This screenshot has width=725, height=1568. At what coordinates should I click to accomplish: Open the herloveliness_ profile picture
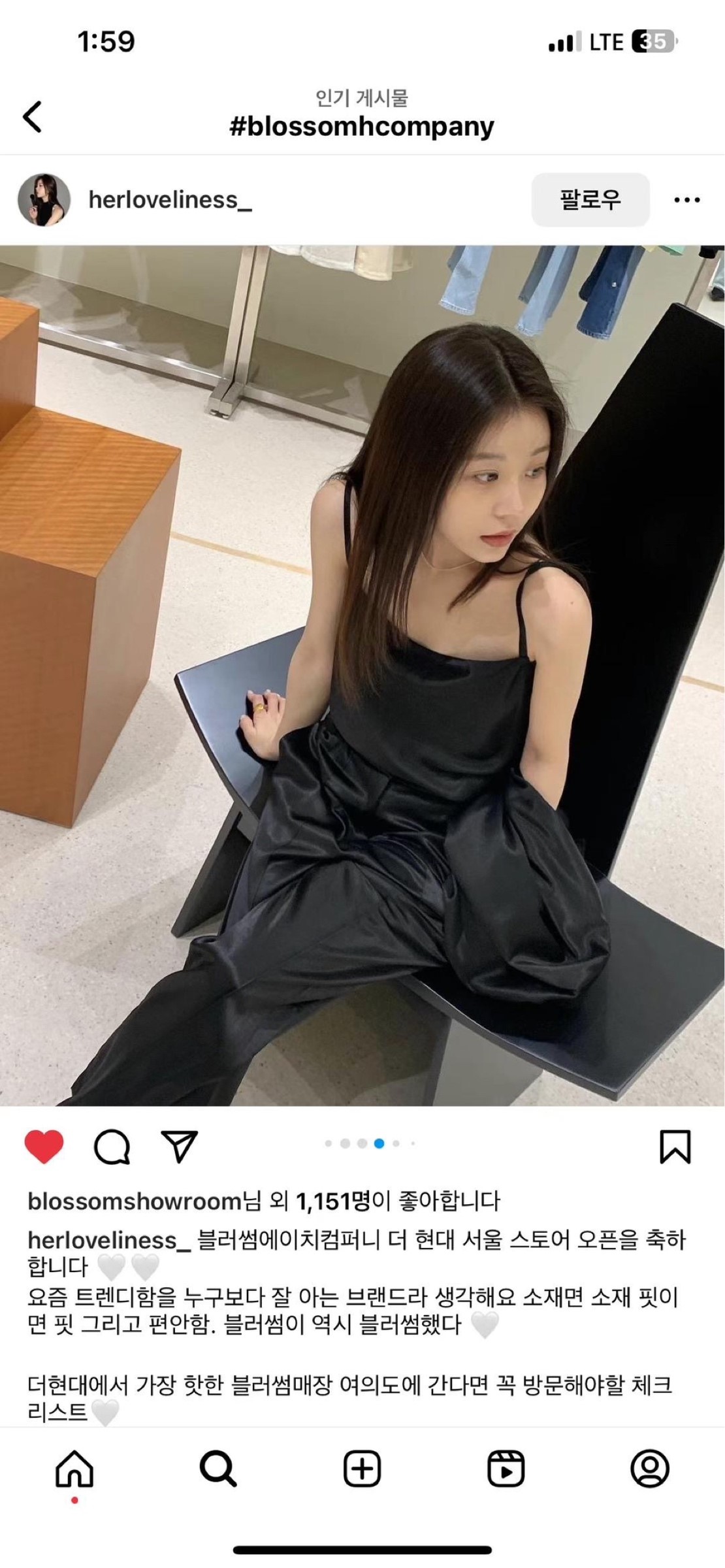click(x=44, y=200)
